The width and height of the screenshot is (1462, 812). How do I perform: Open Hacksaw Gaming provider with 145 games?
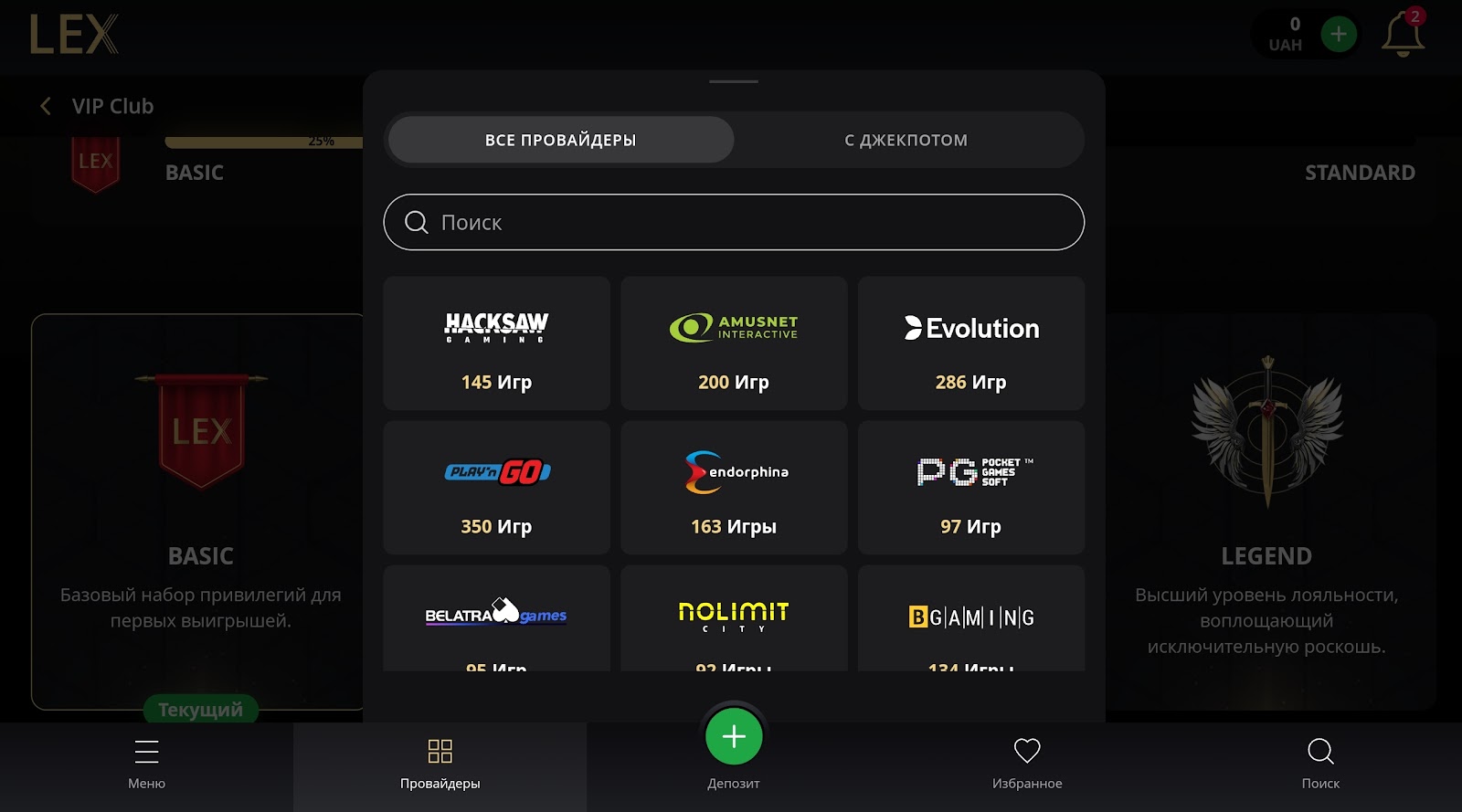[x=496, y=343]
